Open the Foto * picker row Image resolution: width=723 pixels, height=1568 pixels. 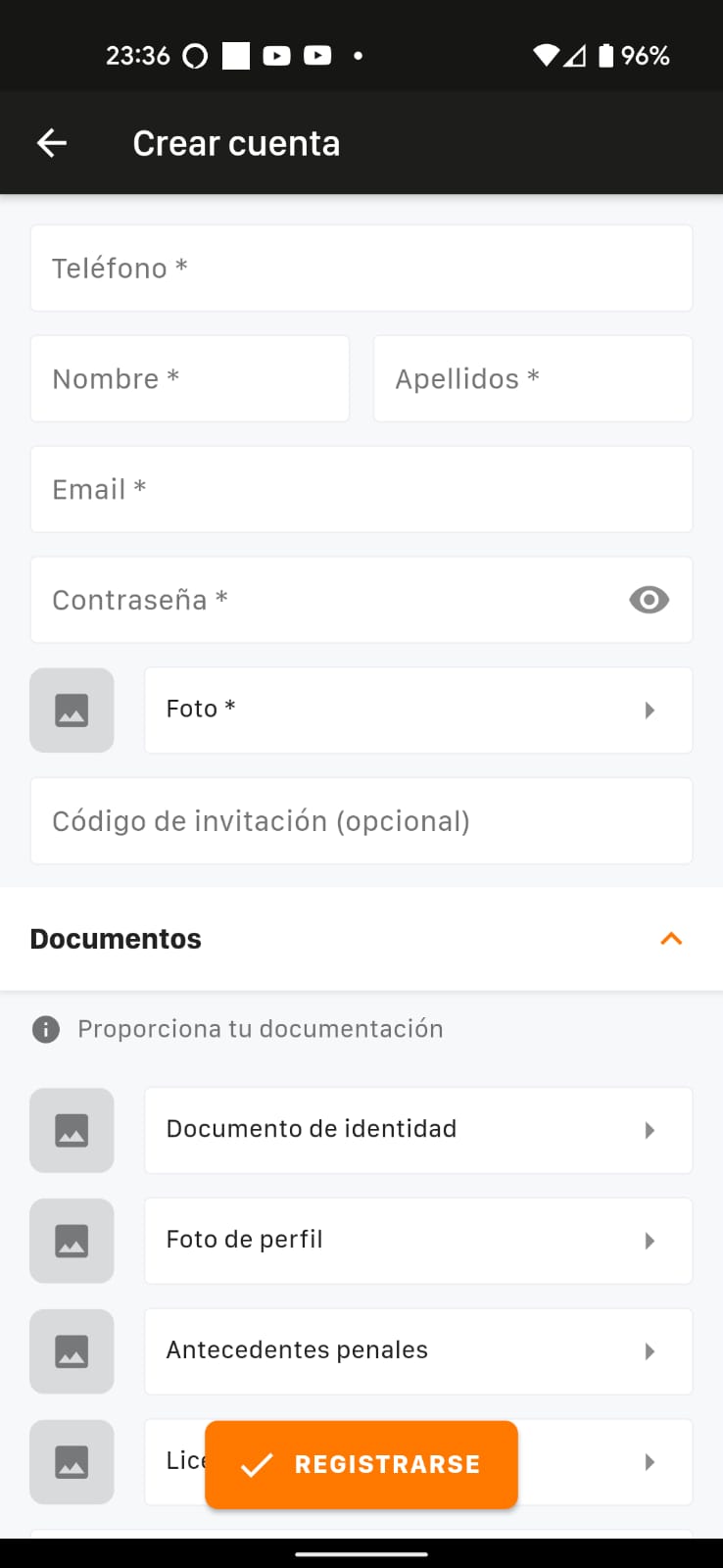[x=418, y=710]
